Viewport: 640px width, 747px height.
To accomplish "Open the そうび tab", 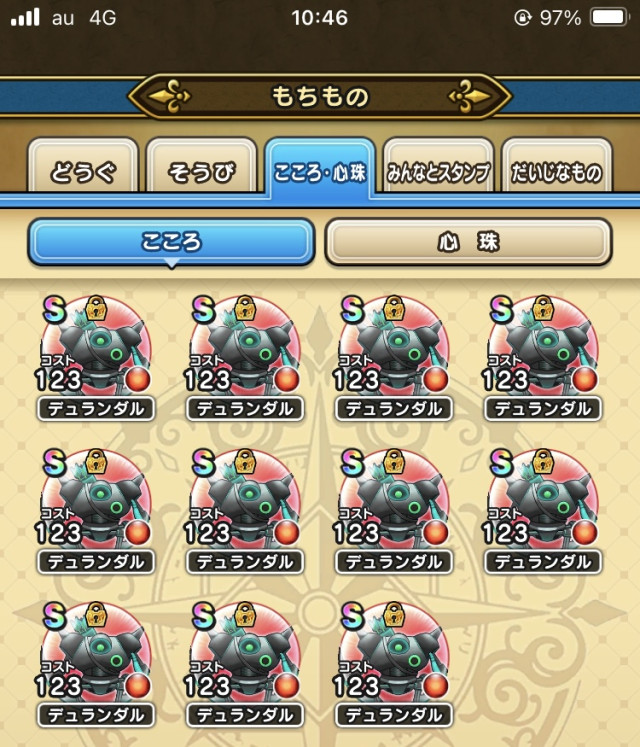I will coord(201,171).
